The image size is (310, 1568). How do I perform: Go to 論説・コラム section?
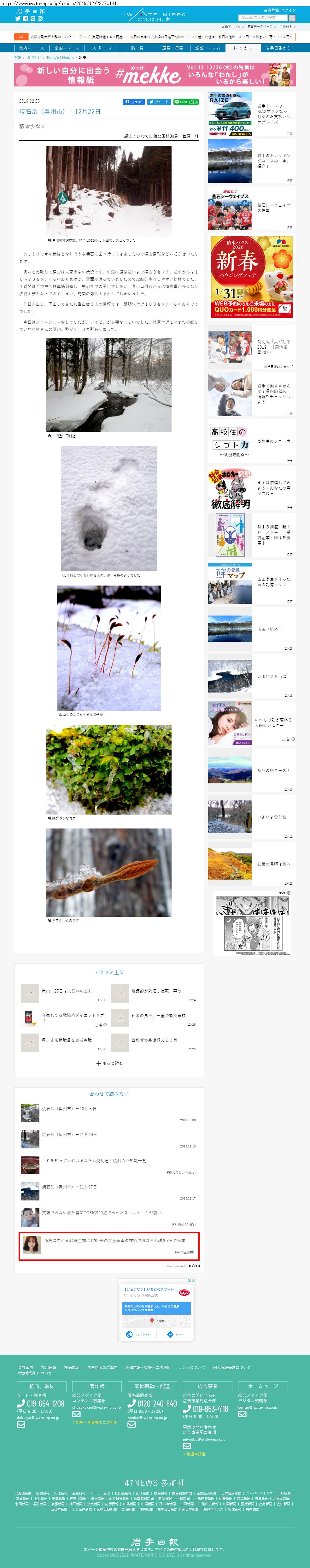[x=208, y=47]
